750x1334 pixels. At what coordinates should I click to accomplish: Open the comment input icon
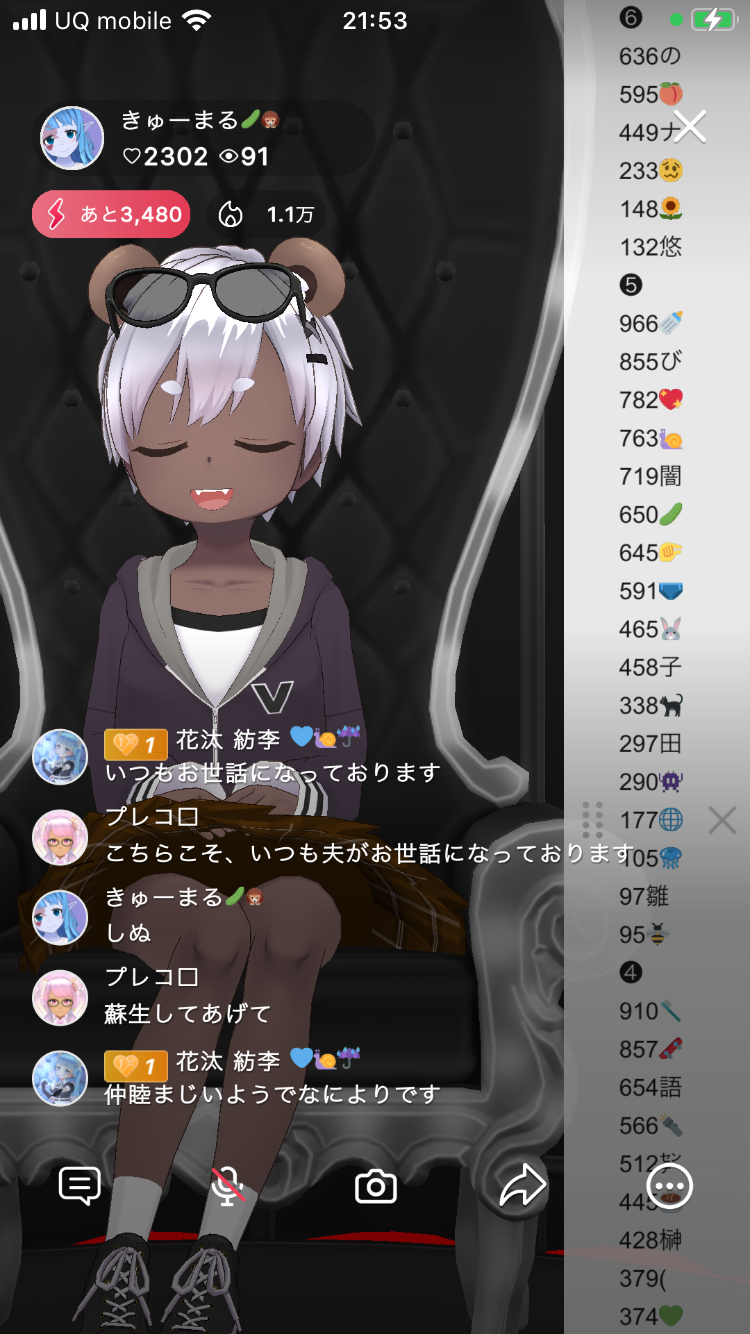click(80, 1186)
